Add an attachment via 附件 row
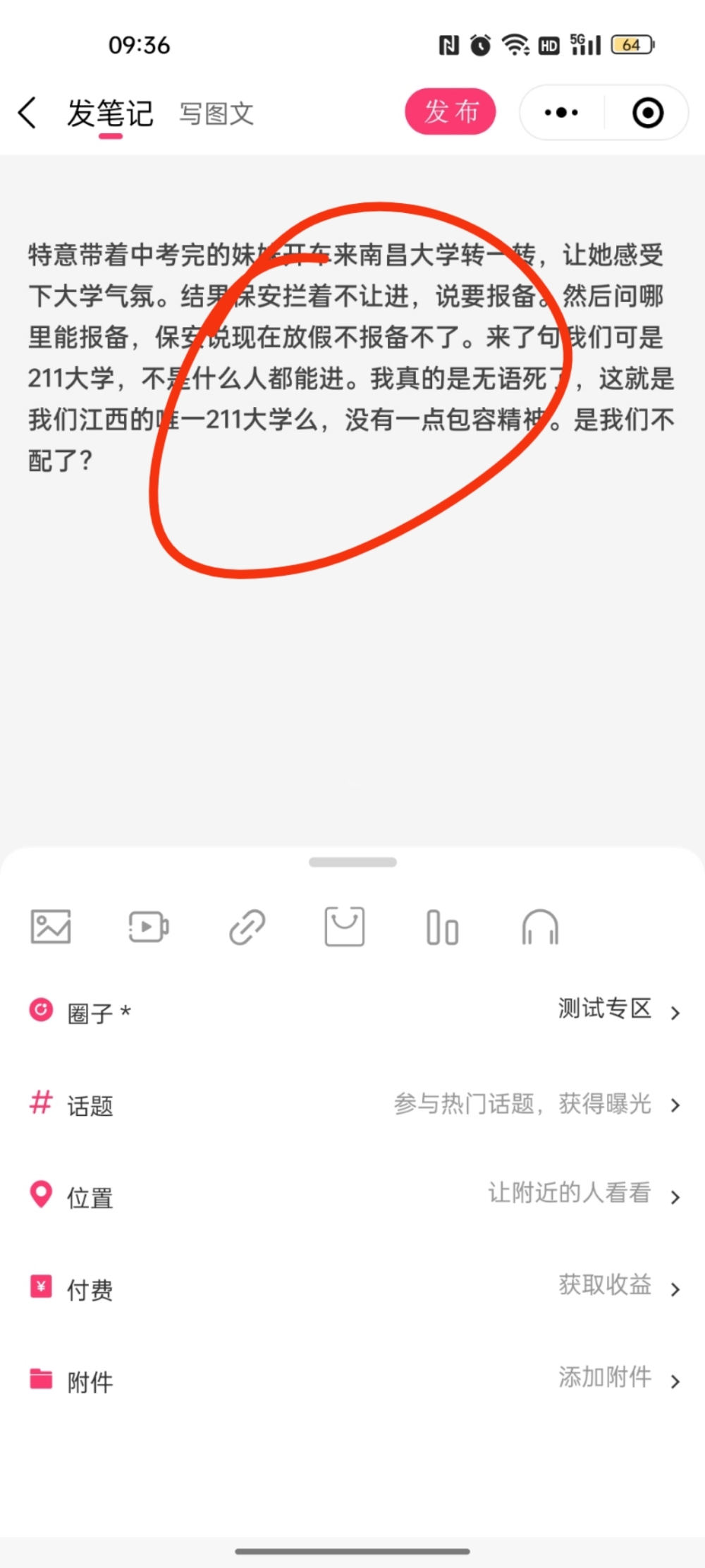The height and width of the screenshot is (1568, 705). coord(352,1380)
